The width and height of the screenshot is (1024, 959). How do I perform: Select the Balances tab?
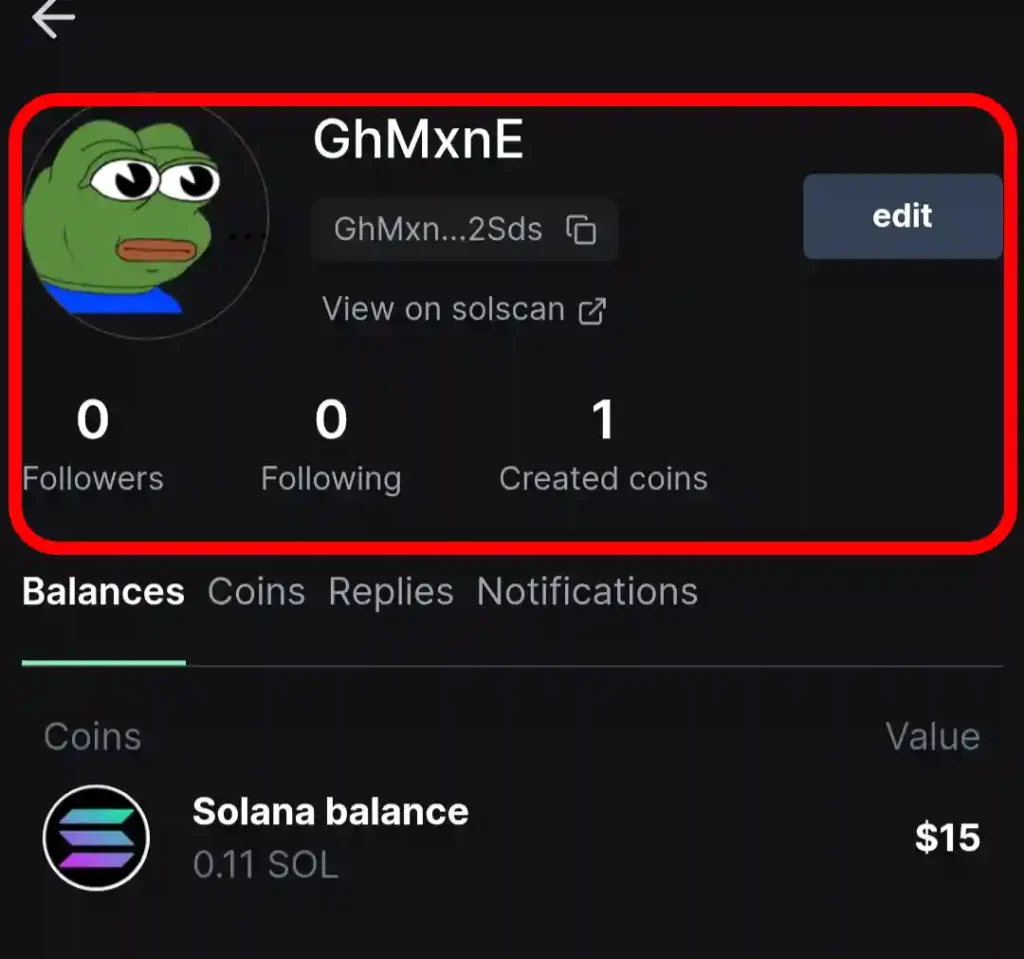coord(103,592)
